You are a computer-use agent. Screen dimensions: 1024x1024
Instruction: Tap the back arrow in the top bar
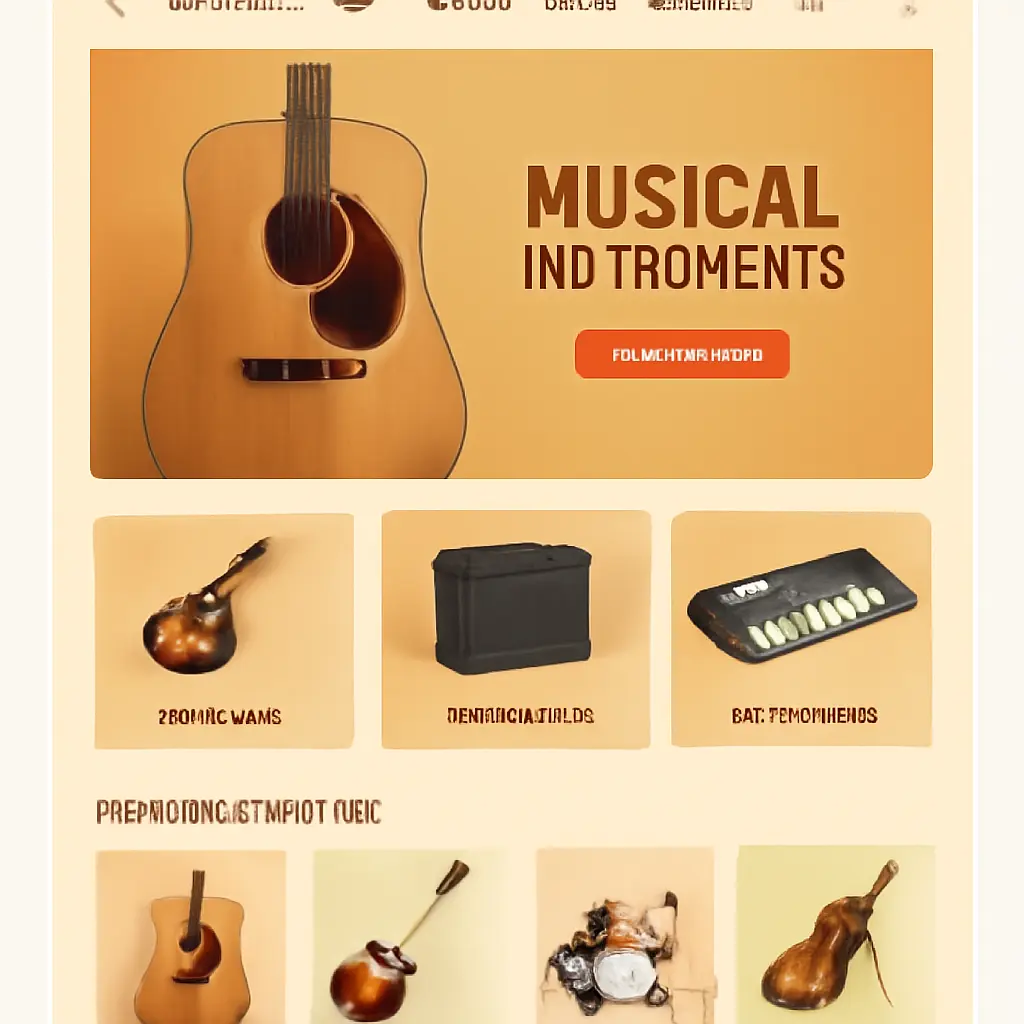[x=115, y=8]
